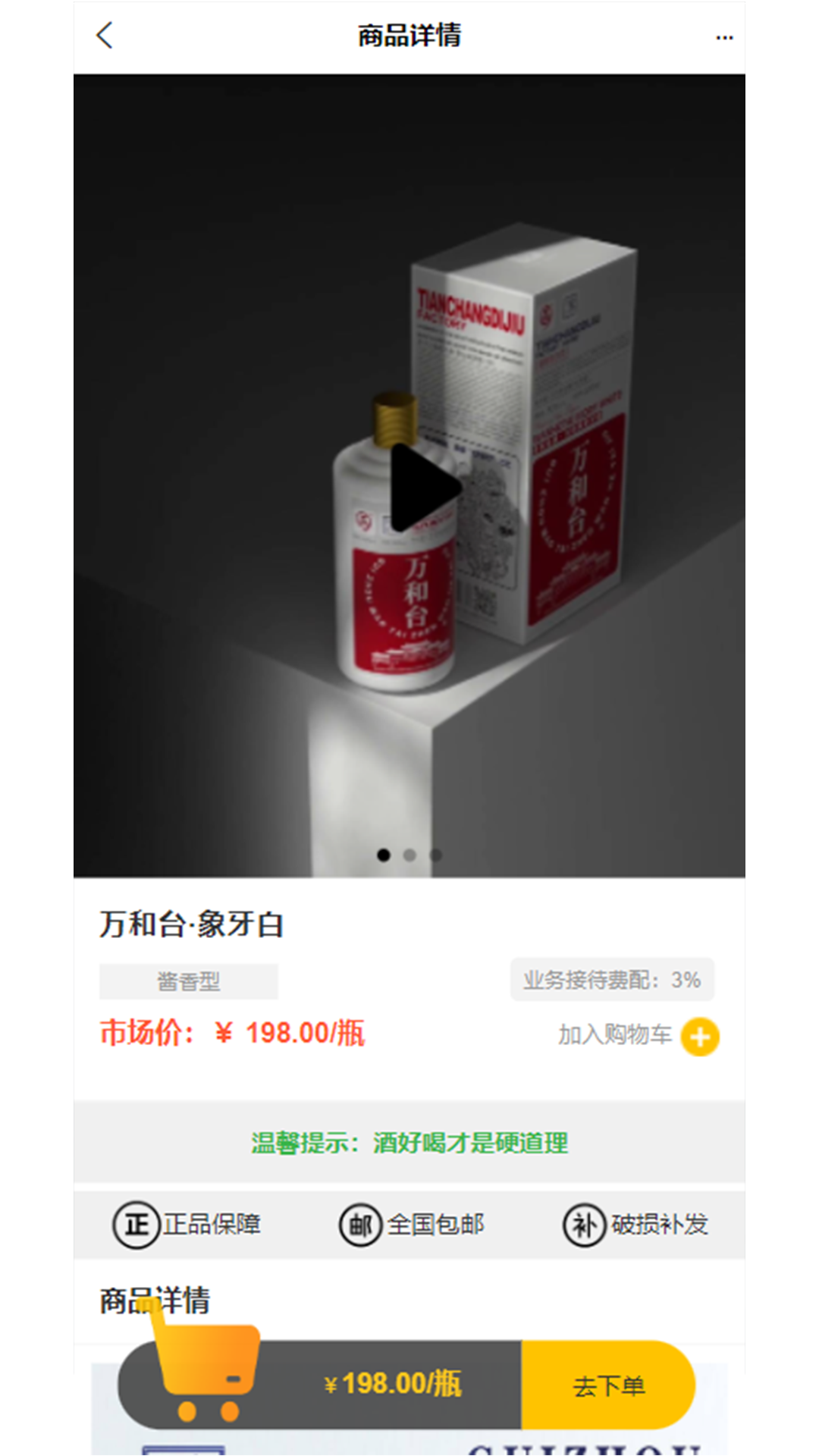
Task: Jump to second image via page indicator
Action: [x=409, y=855]
